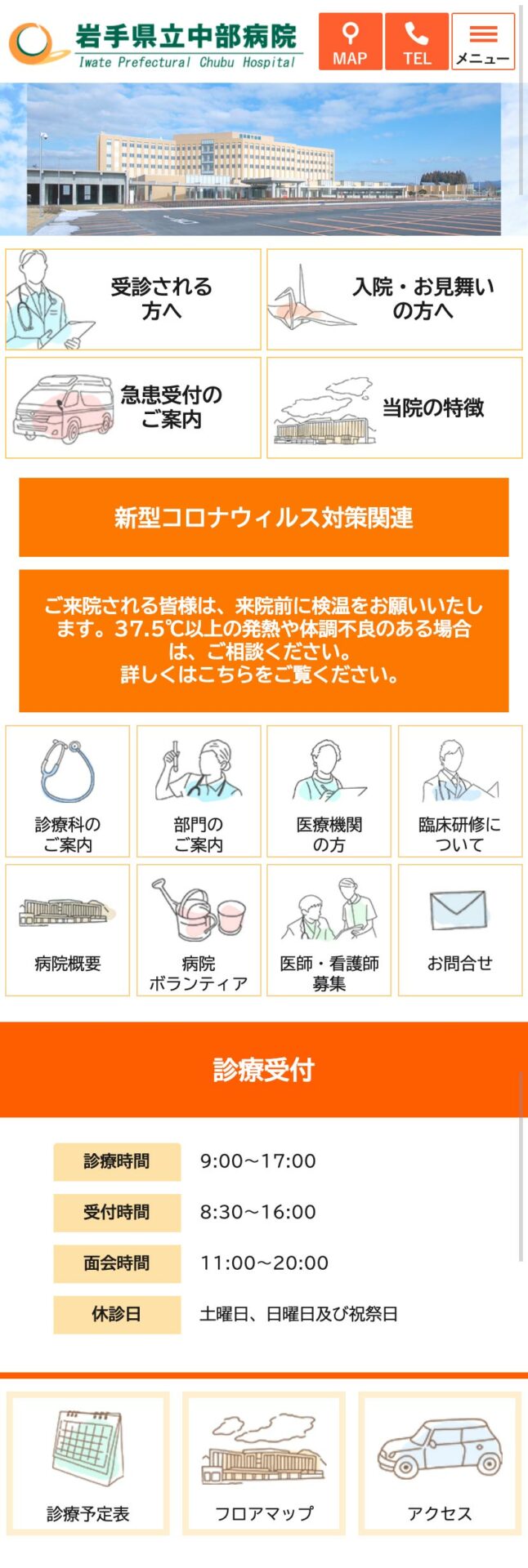View 病院概要 tile
This screenshot has width=528, height=1568.
tap(68, 930)
